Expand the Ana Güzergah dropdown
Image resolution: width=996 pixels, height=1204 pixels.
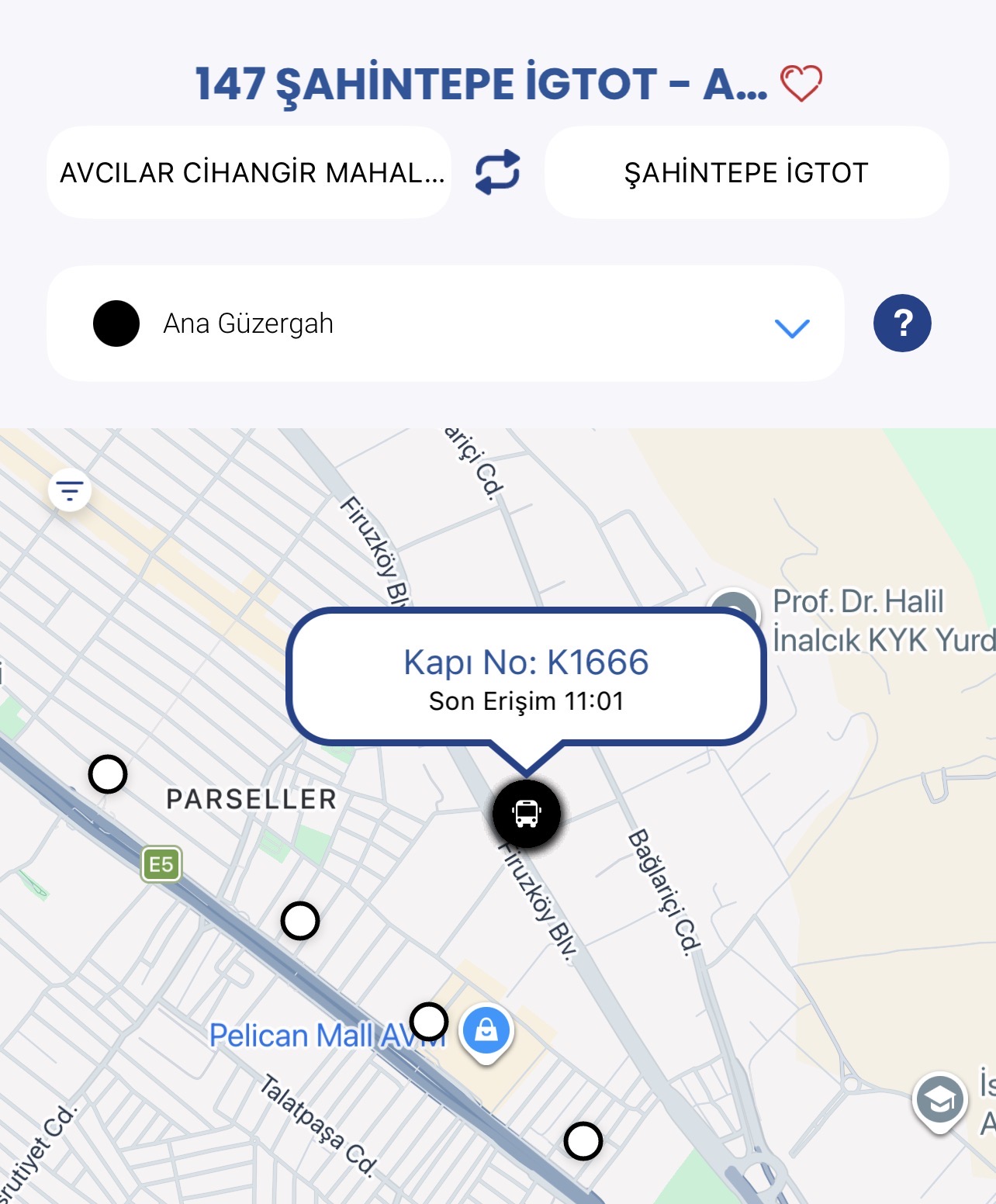tap(791, 327)
